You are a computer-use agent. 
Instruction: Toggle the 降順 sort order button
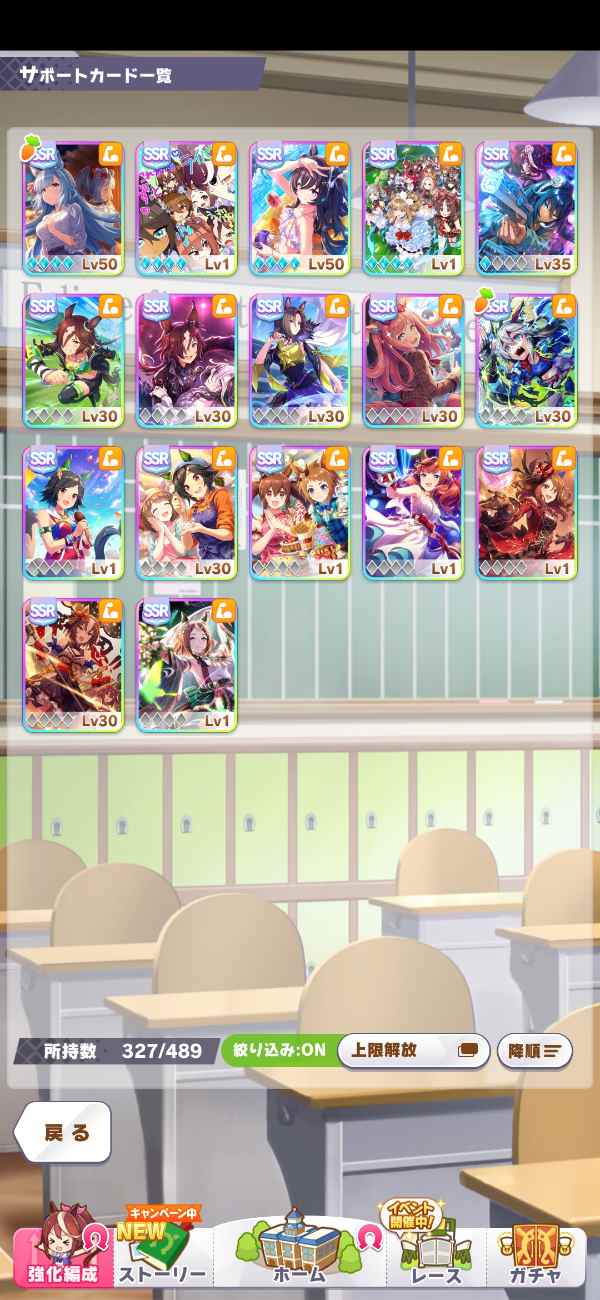(x=534, y=1051)
